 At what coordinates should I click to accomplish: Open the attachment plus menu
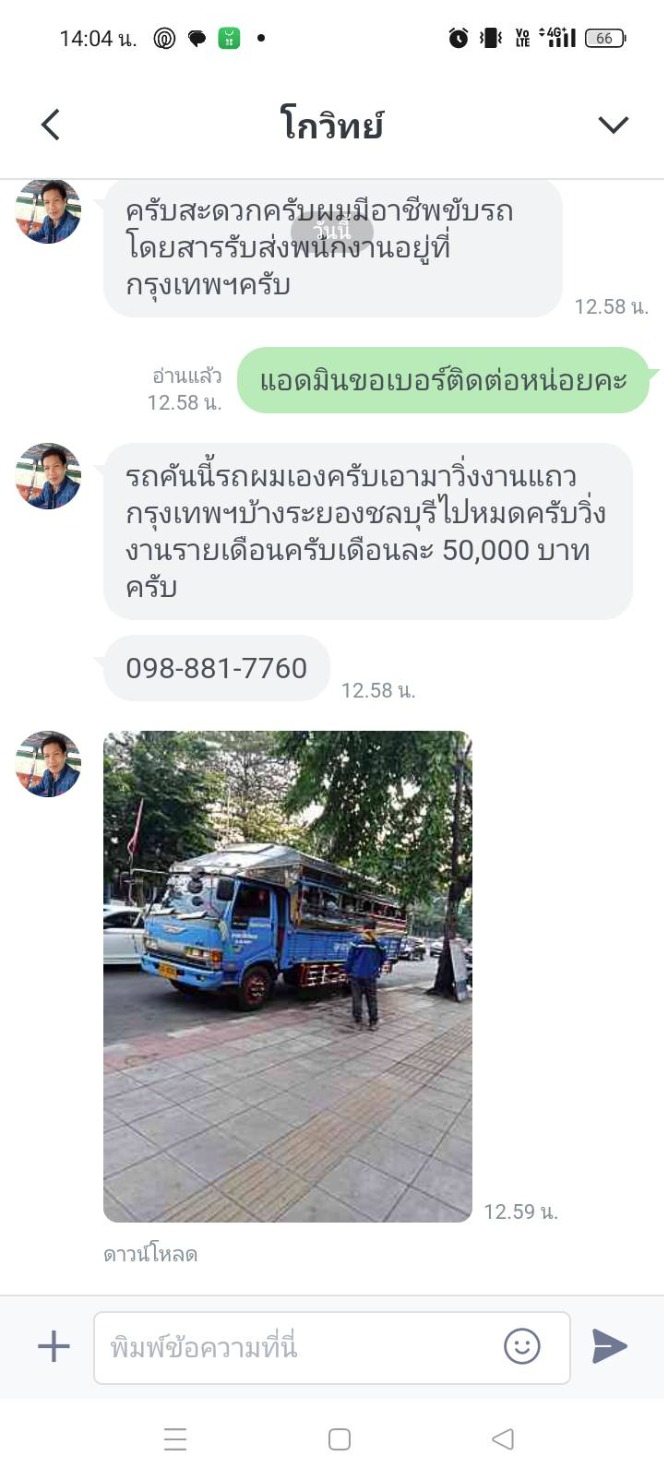(x=54, y=1346)
